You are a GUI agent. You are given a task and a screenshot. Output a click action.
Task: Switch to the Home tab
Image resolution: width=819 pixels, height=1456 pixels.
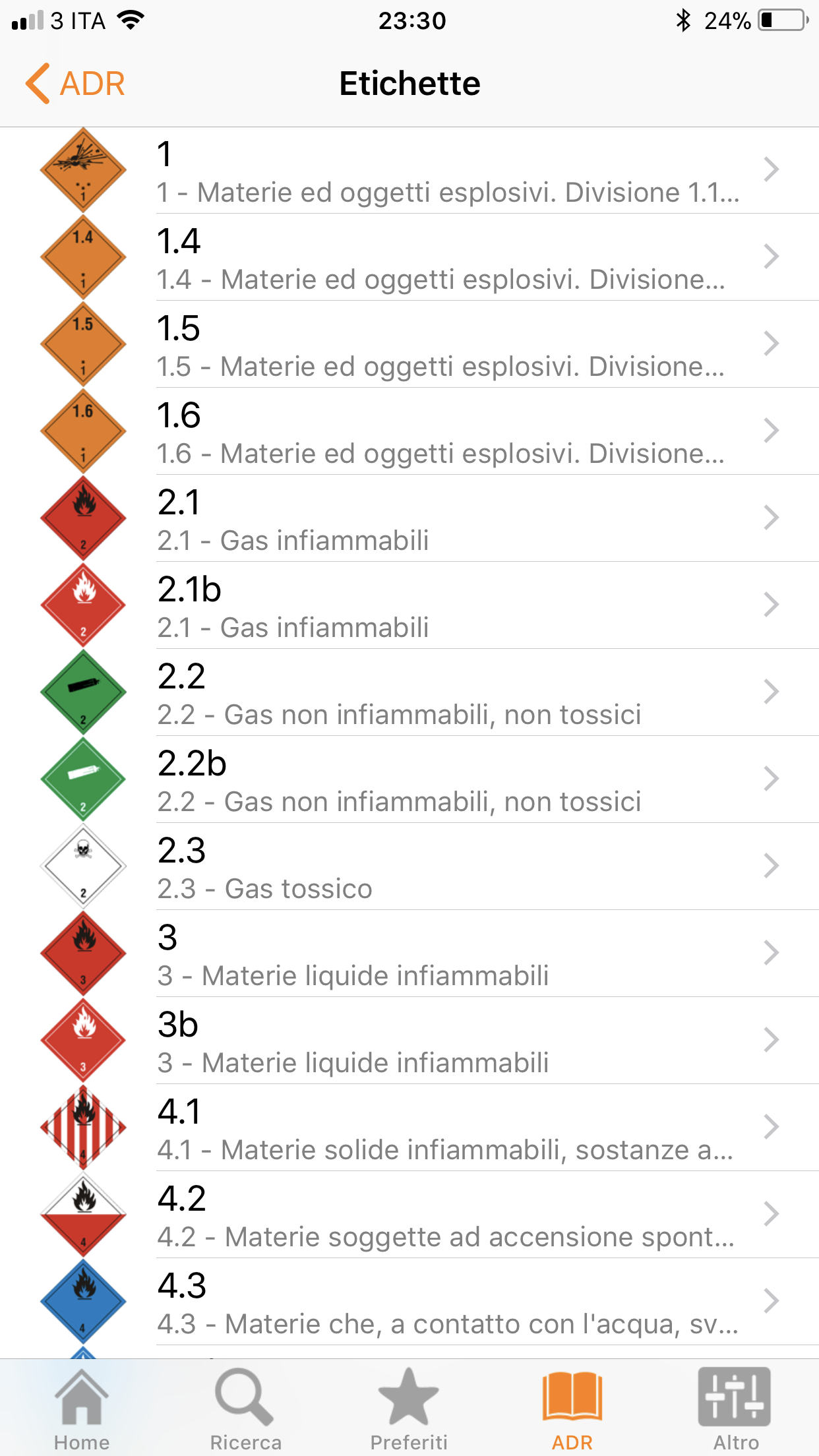point(82,1409)
